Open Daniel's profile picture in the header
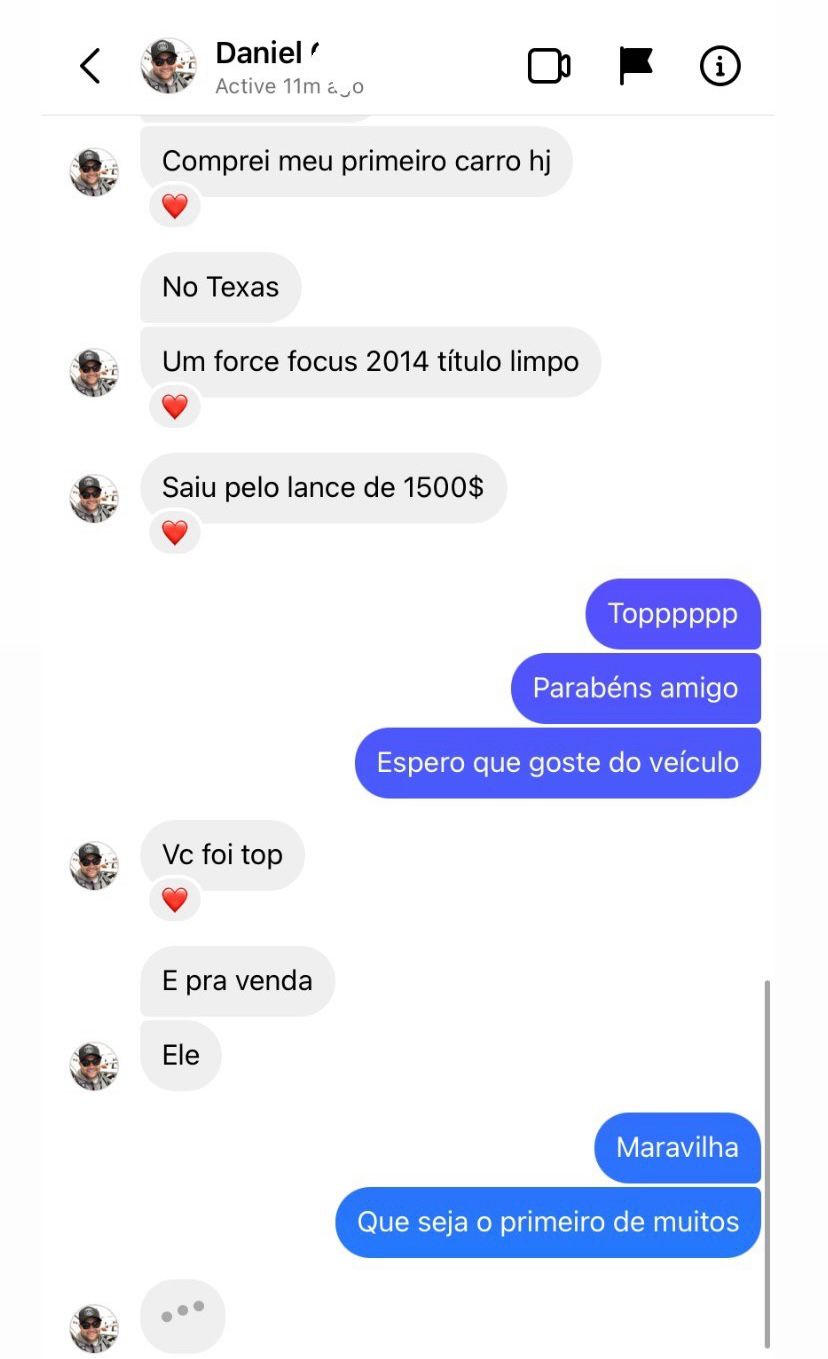This screenshot has height=1359, width=828. pyautogui.click(x=168, y=67)
